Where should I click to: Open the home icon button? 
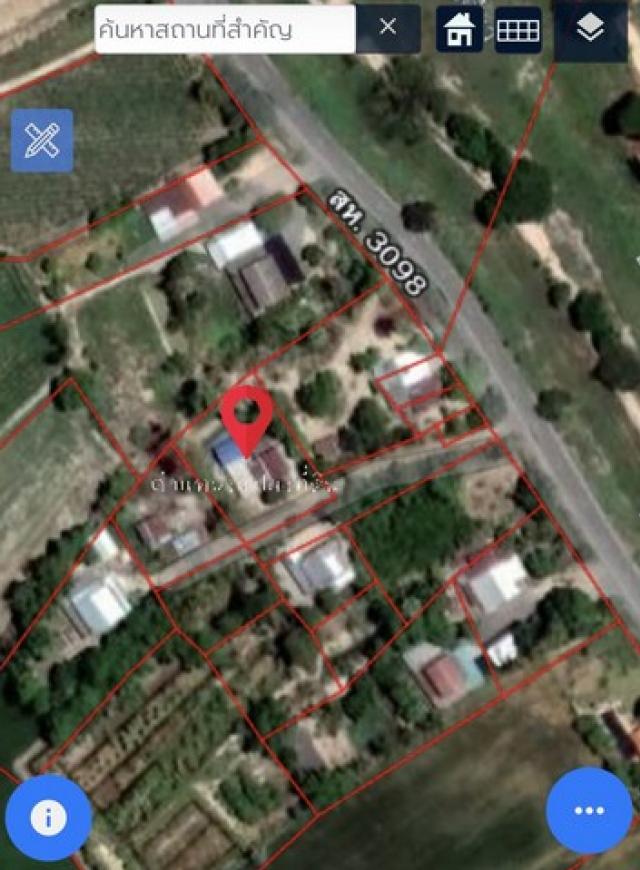(x=460, y=30)
